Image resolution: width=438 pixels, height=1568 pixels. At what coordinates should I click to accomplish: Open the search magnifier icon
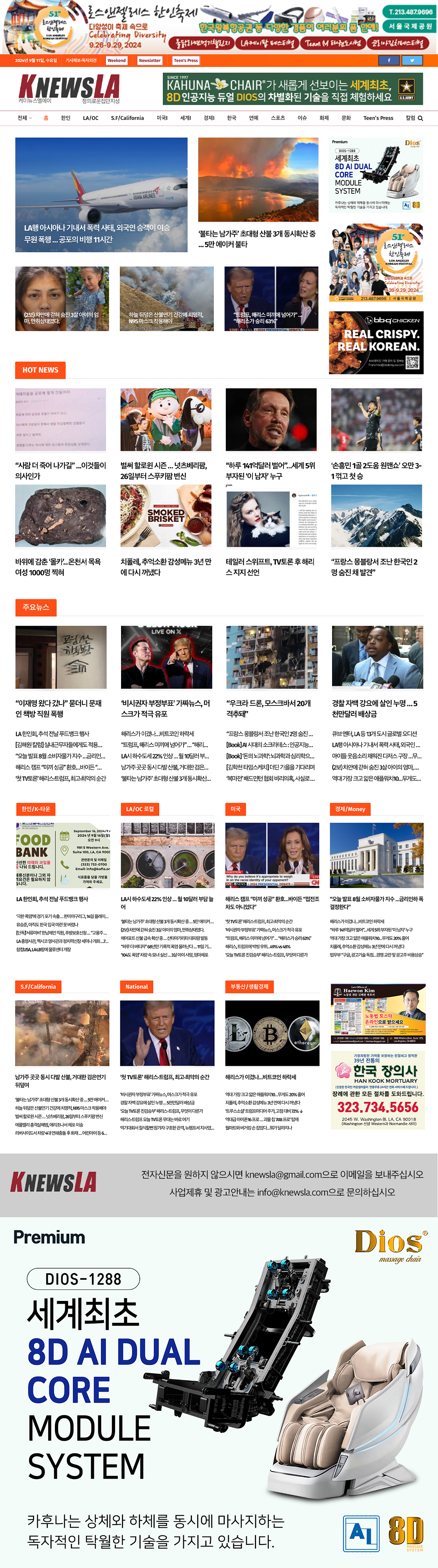pos(420,118)
